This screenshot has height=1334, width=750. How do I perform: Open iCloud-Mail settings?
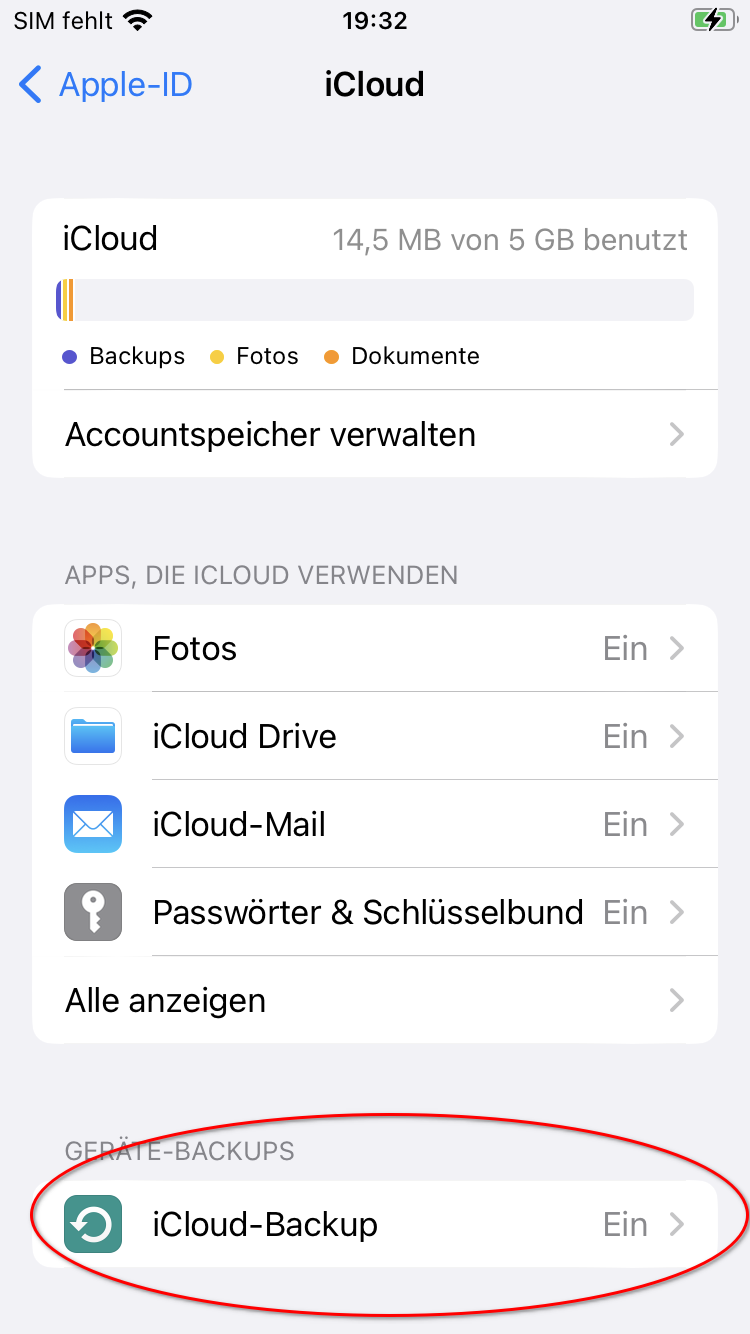(x=375, y=825)
